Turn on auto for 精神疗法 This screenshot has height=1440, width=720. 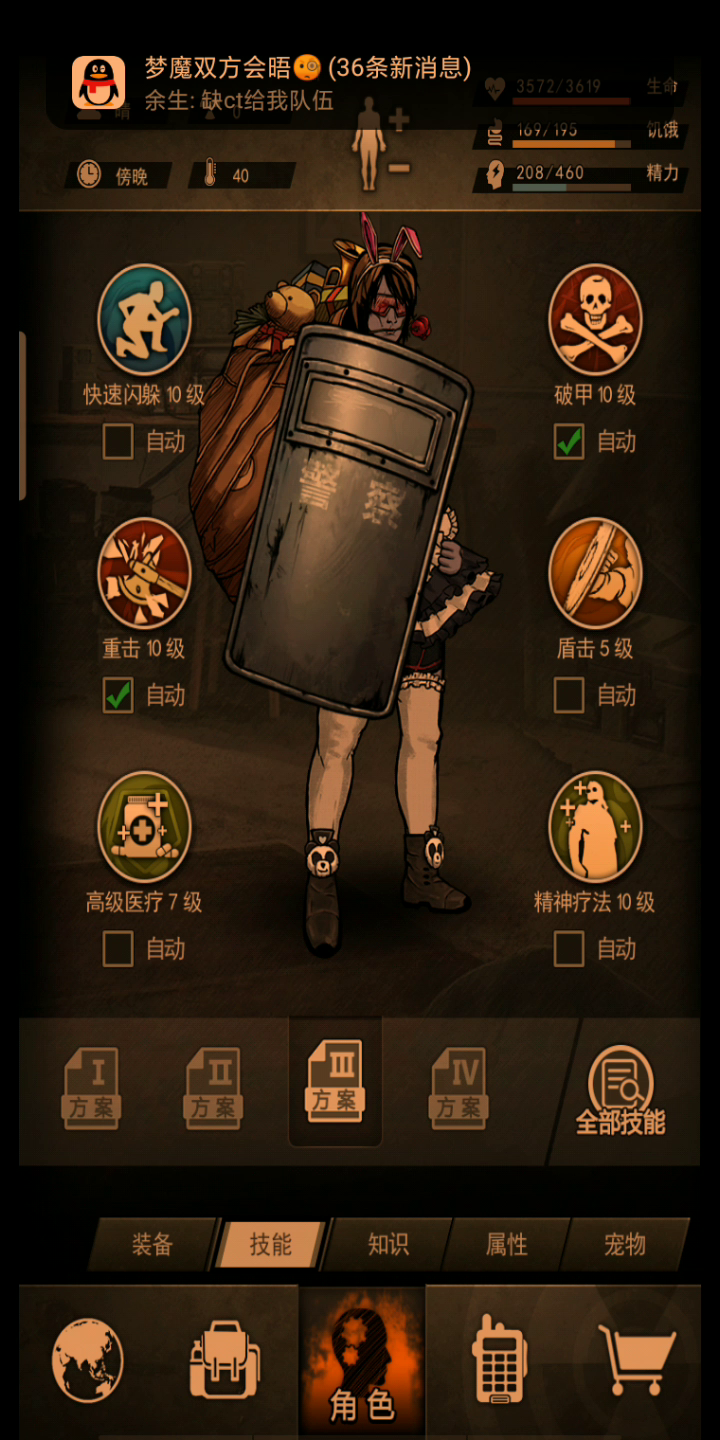point(569,949)
